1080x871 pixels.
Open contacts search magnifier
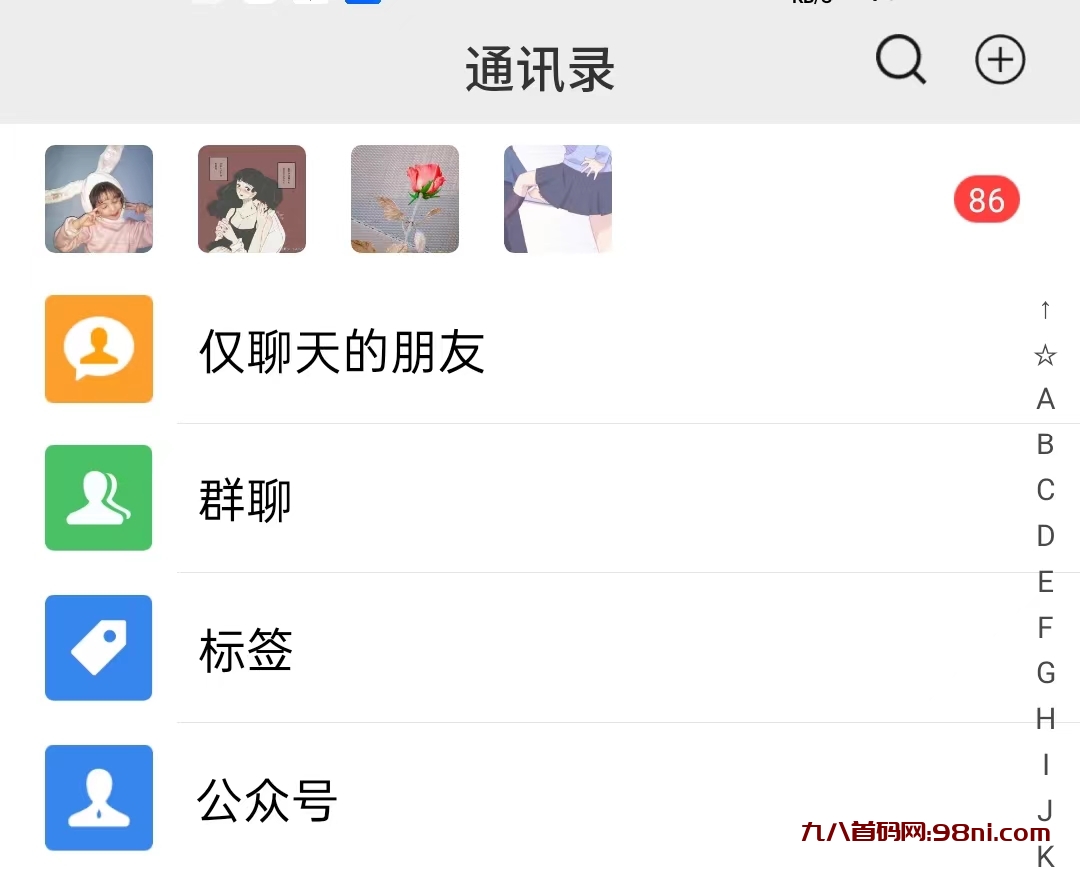pos(901,62)
